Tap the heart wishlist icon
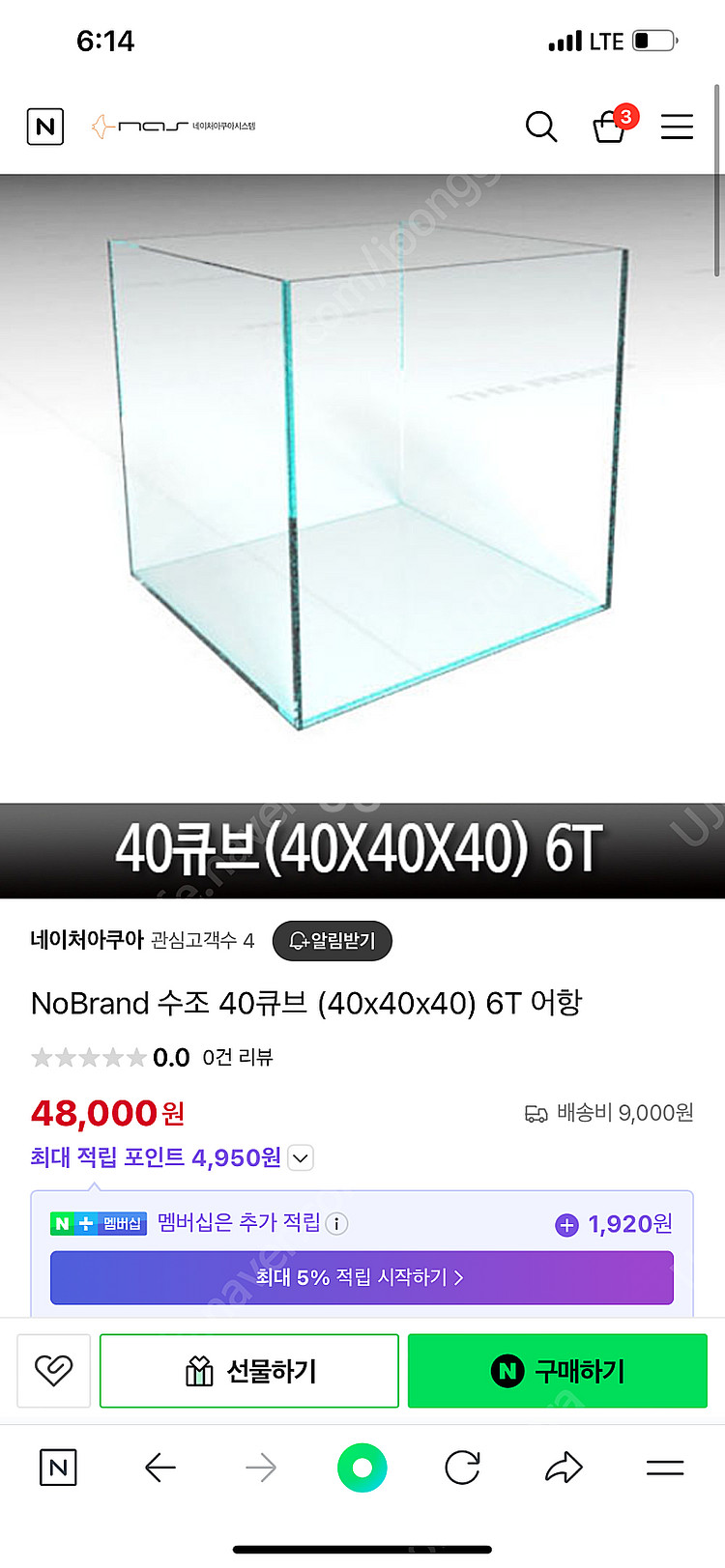This screenshot has width=725, height=1568. point(53,1370)
